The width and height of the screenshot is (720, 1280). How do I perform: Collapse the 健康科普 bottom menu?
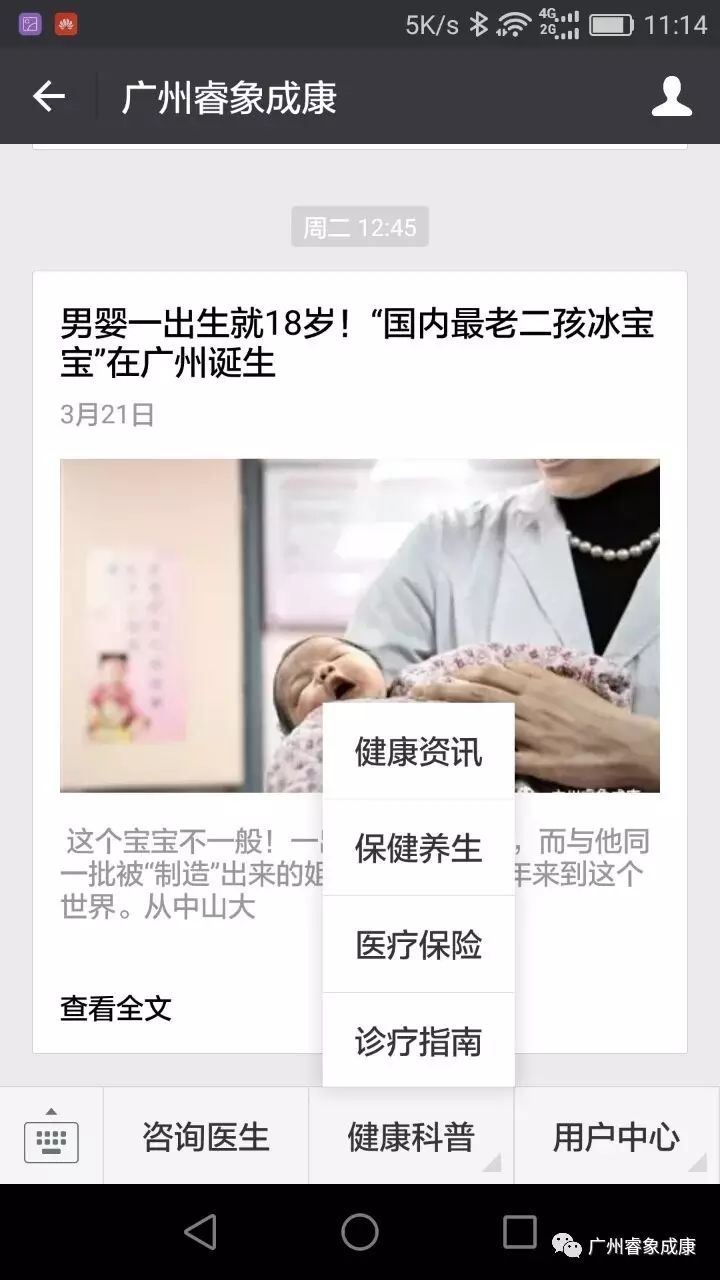[411, 1137]
